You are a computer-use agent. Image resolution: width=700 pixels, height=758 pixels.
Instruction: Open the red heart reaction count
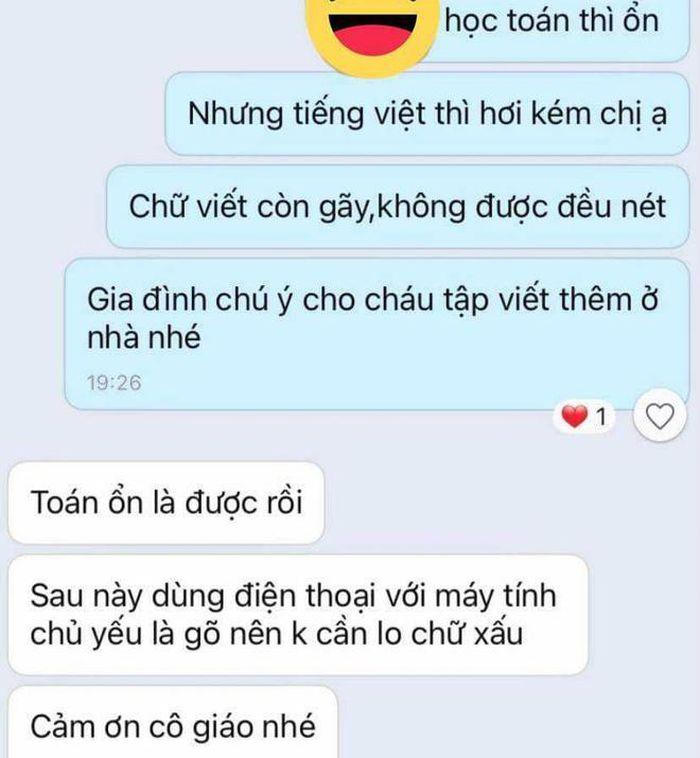(x=587, y=418)
